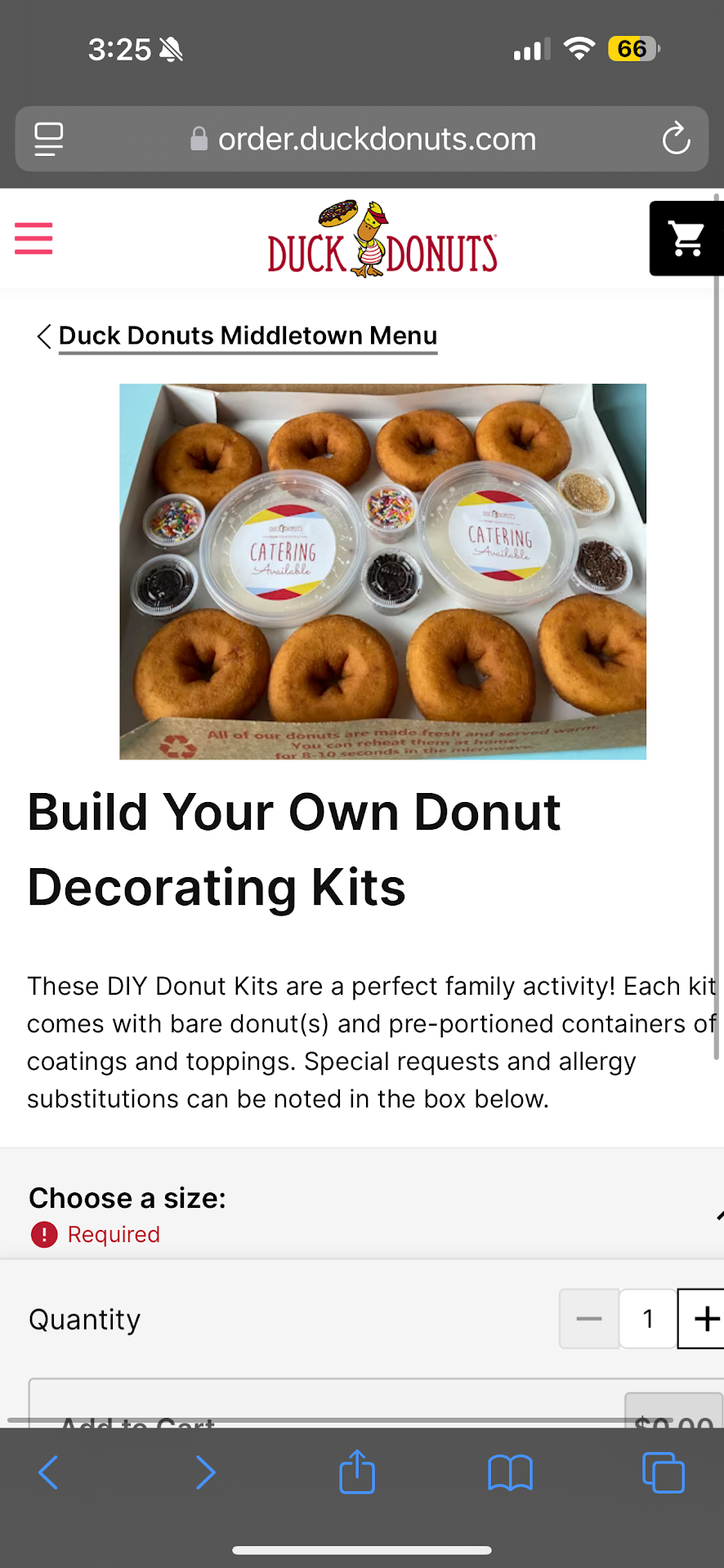Open the hamburger menu
Image resolution: width=724 pixels, height=1568 pixels.
[34, 238]
